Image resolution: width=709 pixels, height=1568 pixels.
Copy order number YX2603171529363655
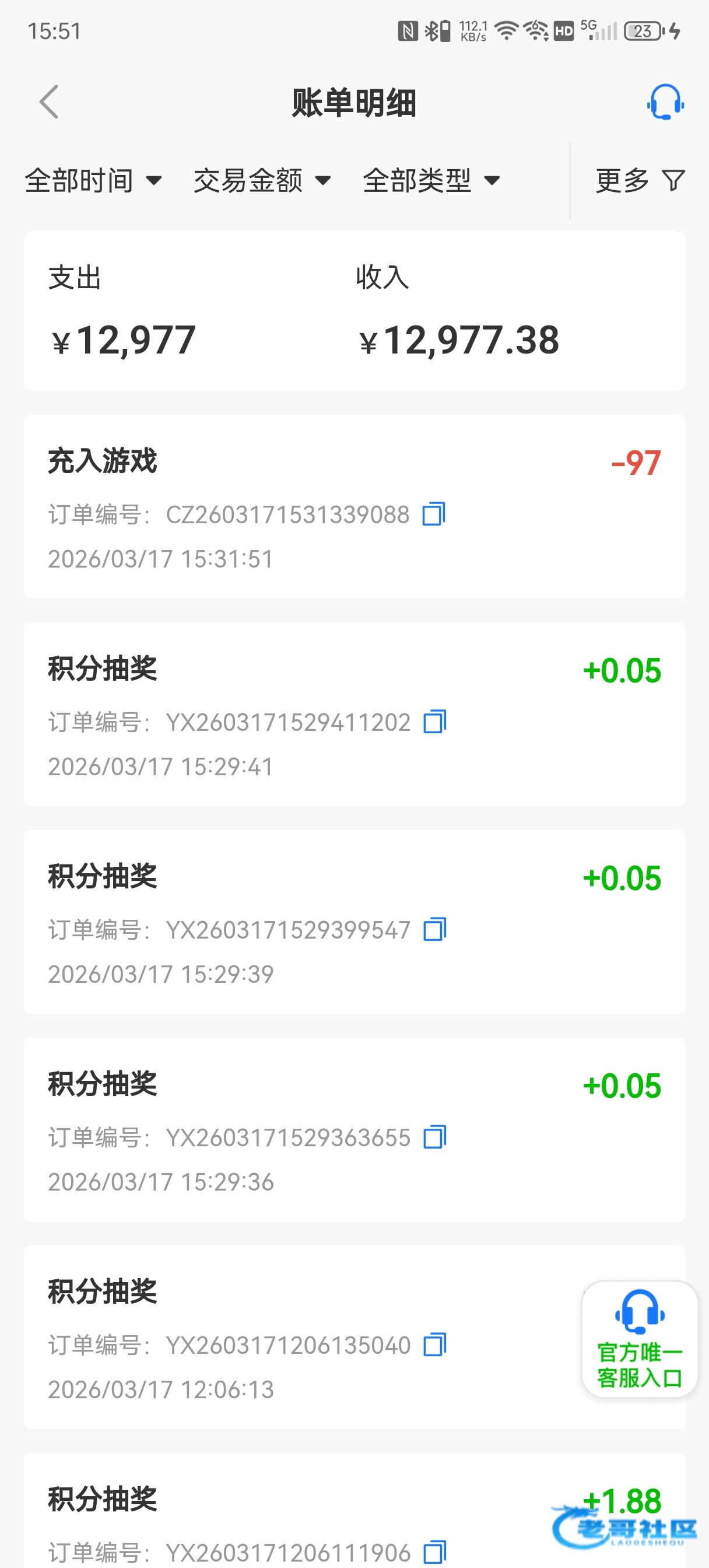point(434,1136)
